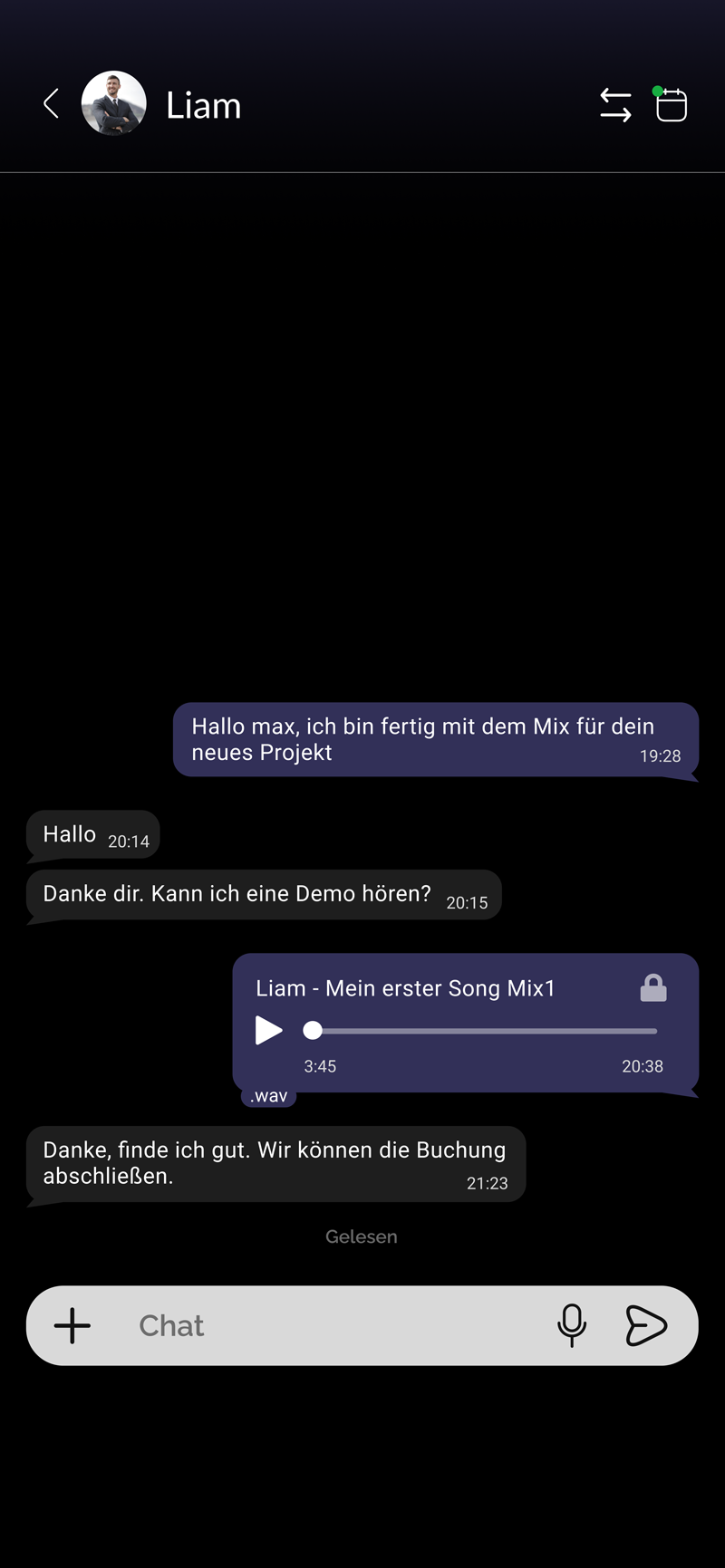Image resolution: width=725 pixels, height=1568 pixels.
Task: Tap the transfer arrows icon
Action: (615, 105)
